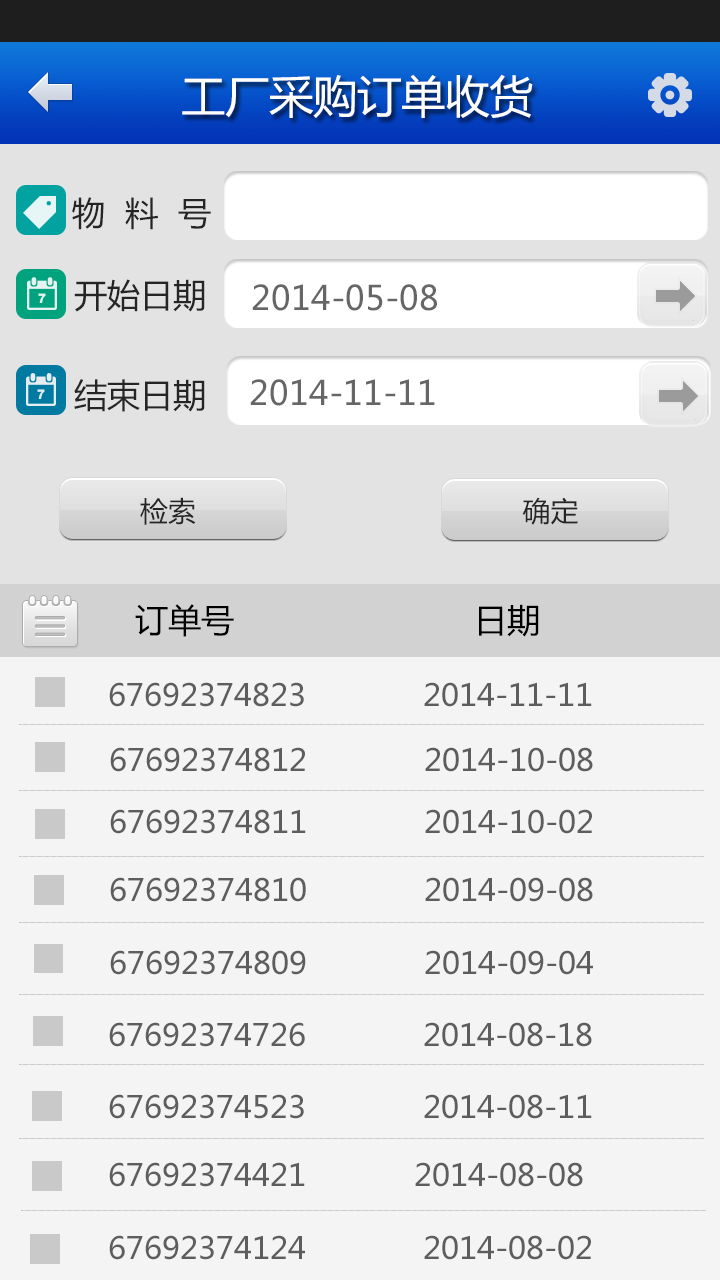Tap the 检索 search button
Image resolution: width=720 pixels, height=1280 pixels.
click(x=173, y=510)
